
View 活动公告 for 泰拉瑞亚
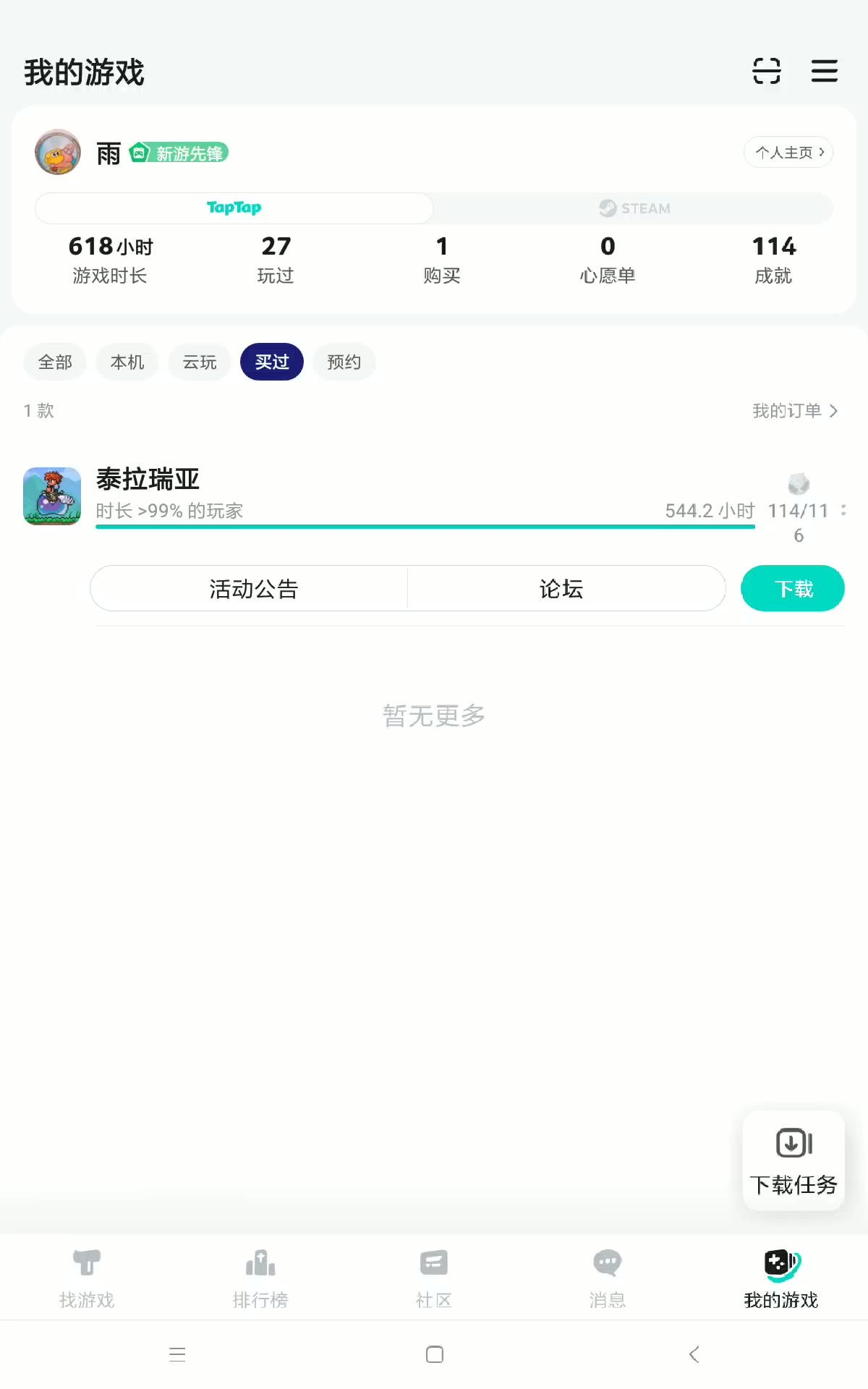pyautogui.click(x=253, y=588)
